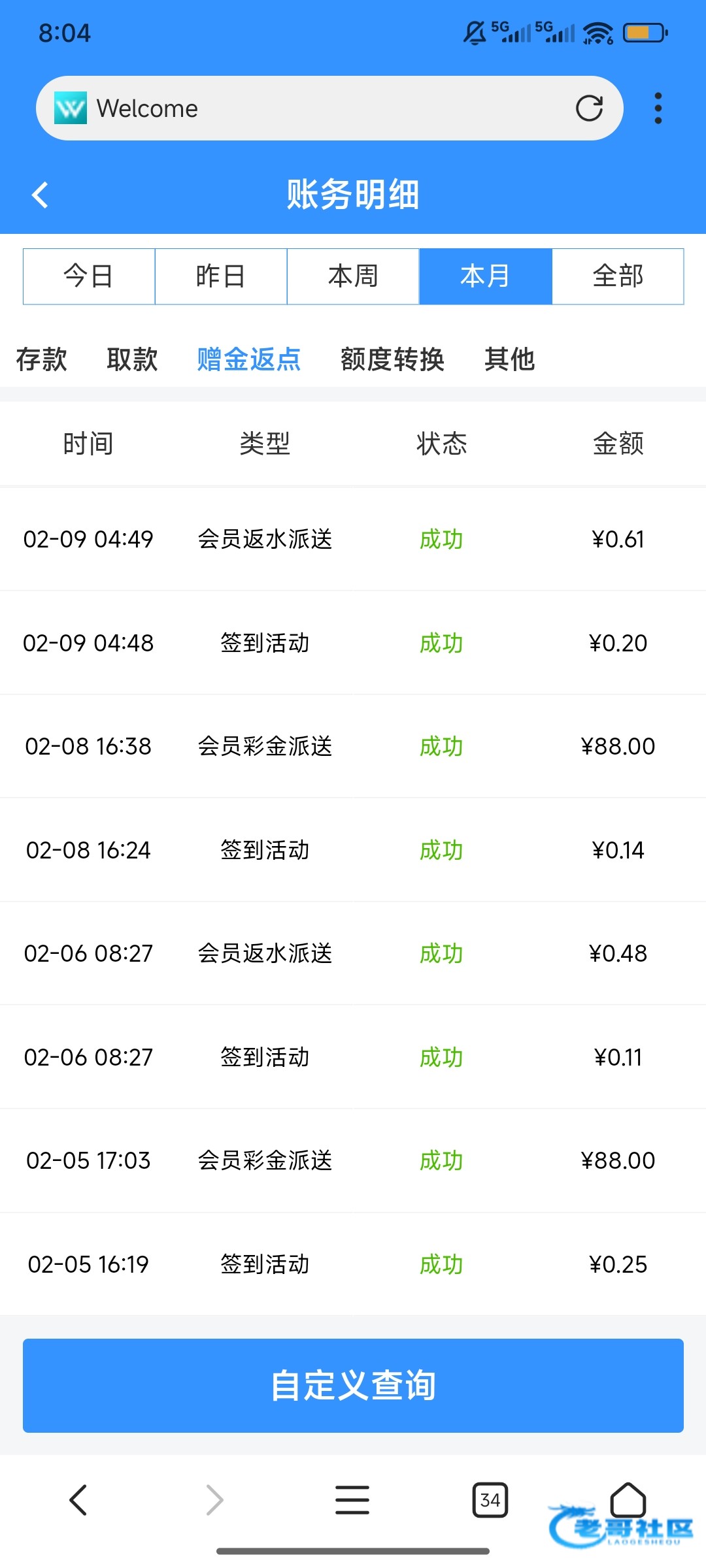
Task: Switch to the 其他 category
Action: (510, 359)
